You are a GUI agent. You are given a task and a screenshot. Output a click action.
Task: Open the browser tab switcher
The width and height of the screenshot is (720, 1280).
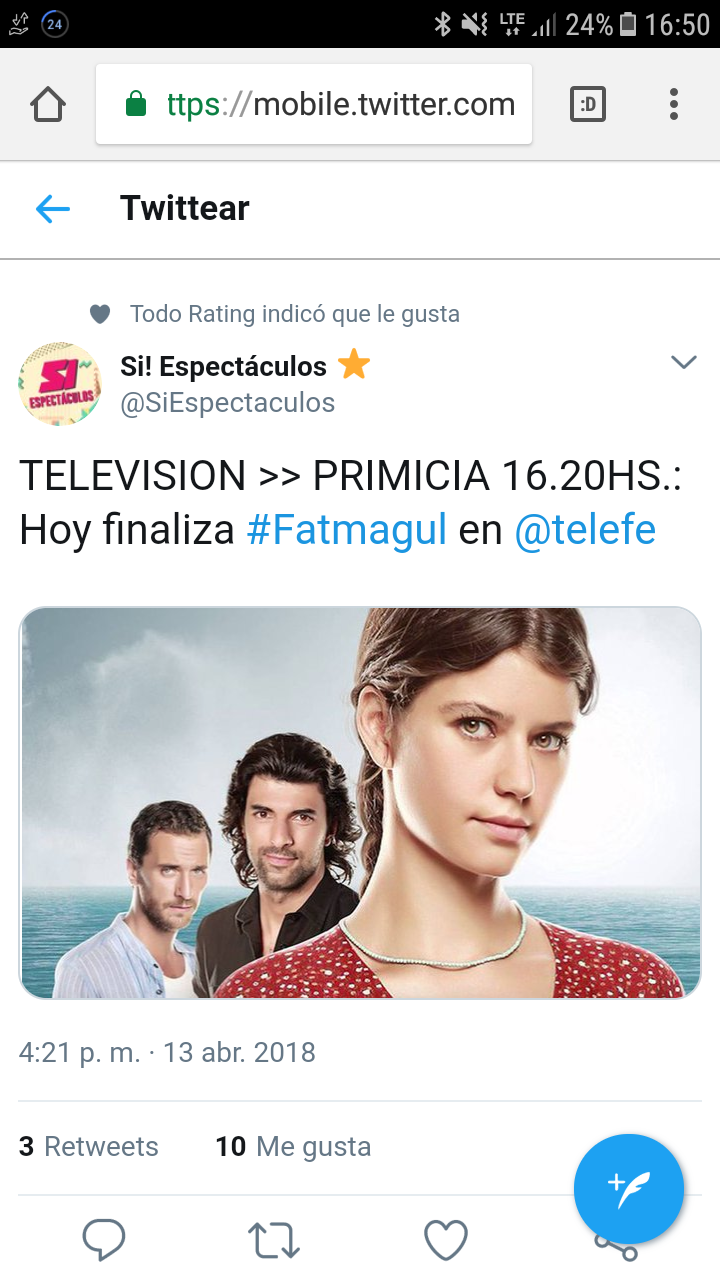(x=588, y=104)
